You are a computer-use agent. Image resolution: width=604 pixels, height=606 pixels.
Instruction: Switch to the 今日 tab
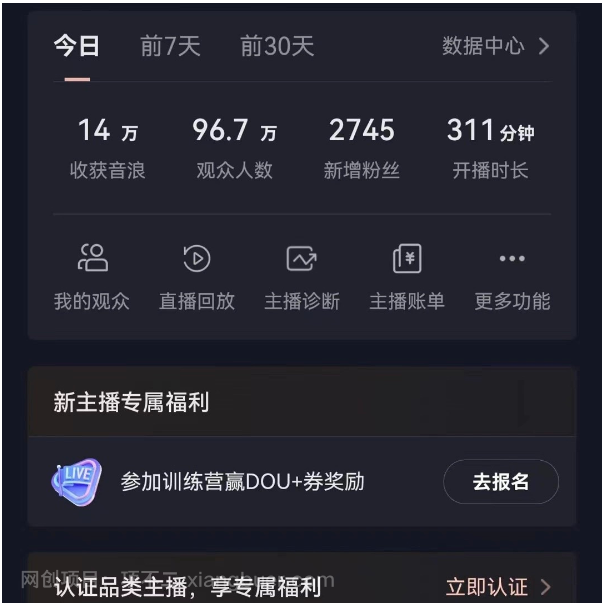coord(76,46)
